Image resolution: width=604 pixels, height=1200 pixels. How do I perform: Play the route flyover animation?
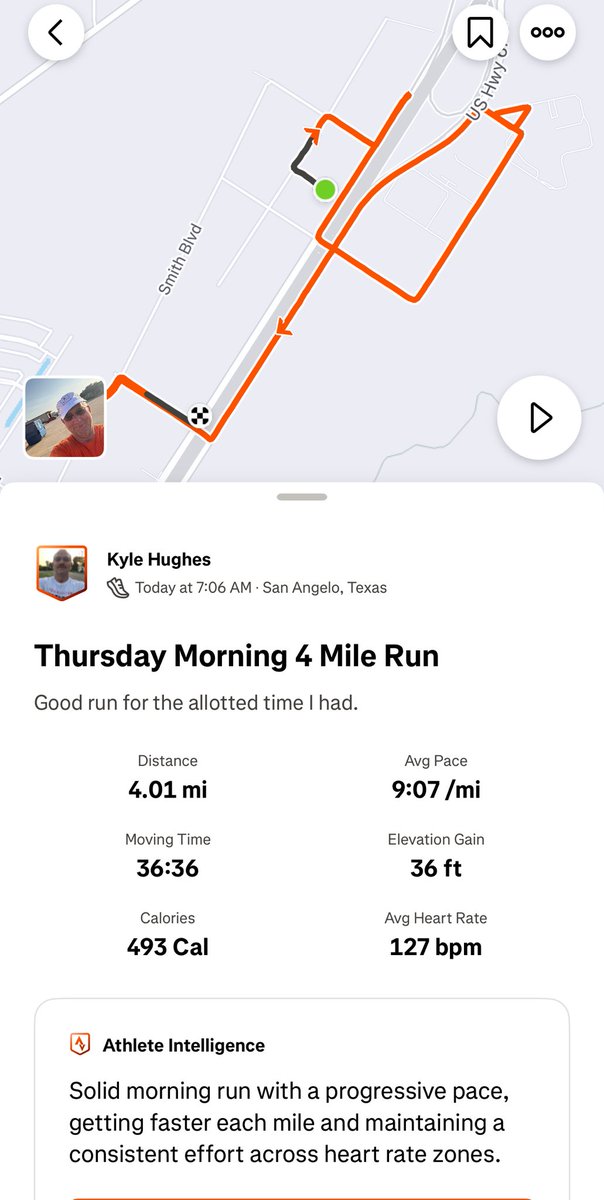[540, 417]
